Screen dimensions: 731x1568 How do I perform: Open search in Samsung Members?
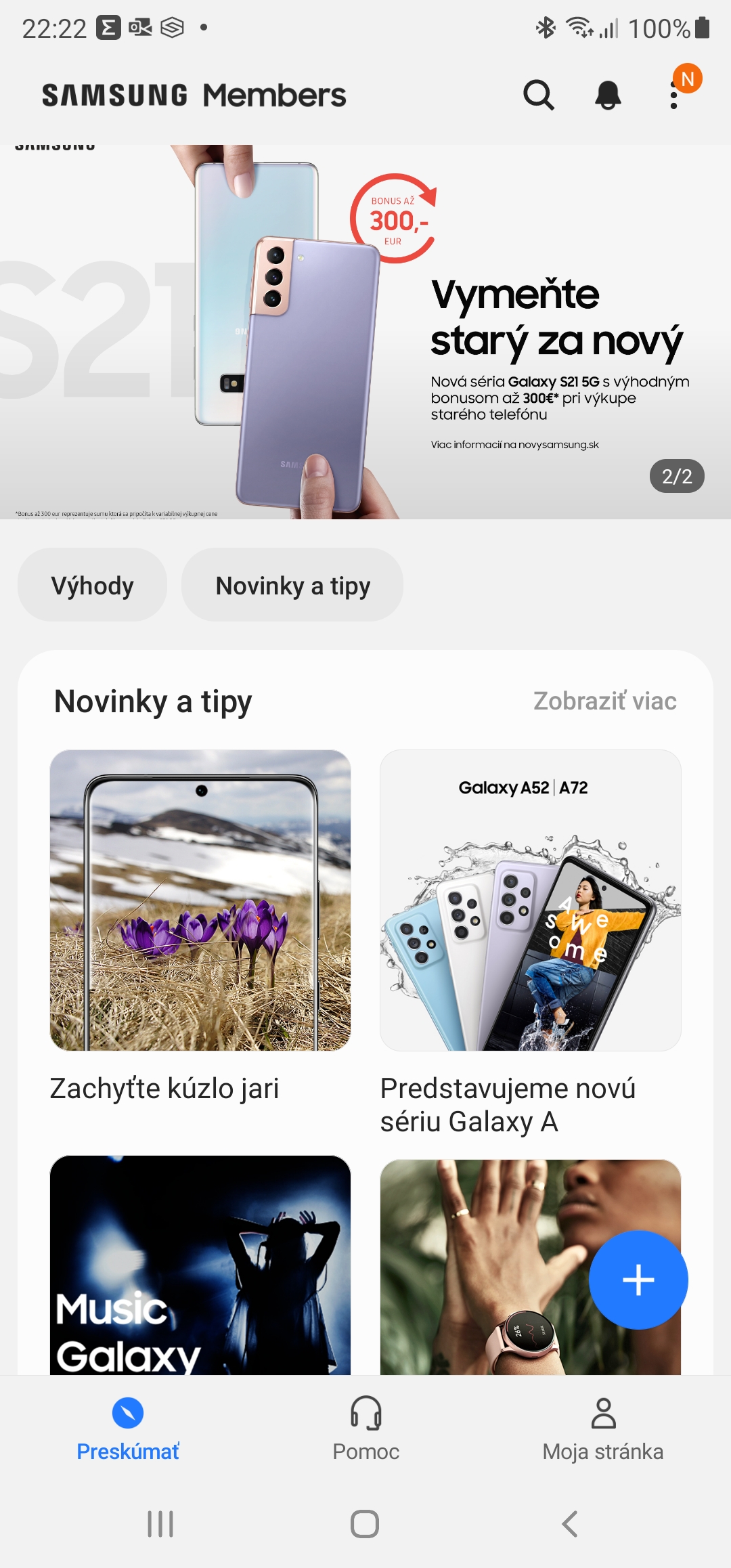(x=539, y=95)
